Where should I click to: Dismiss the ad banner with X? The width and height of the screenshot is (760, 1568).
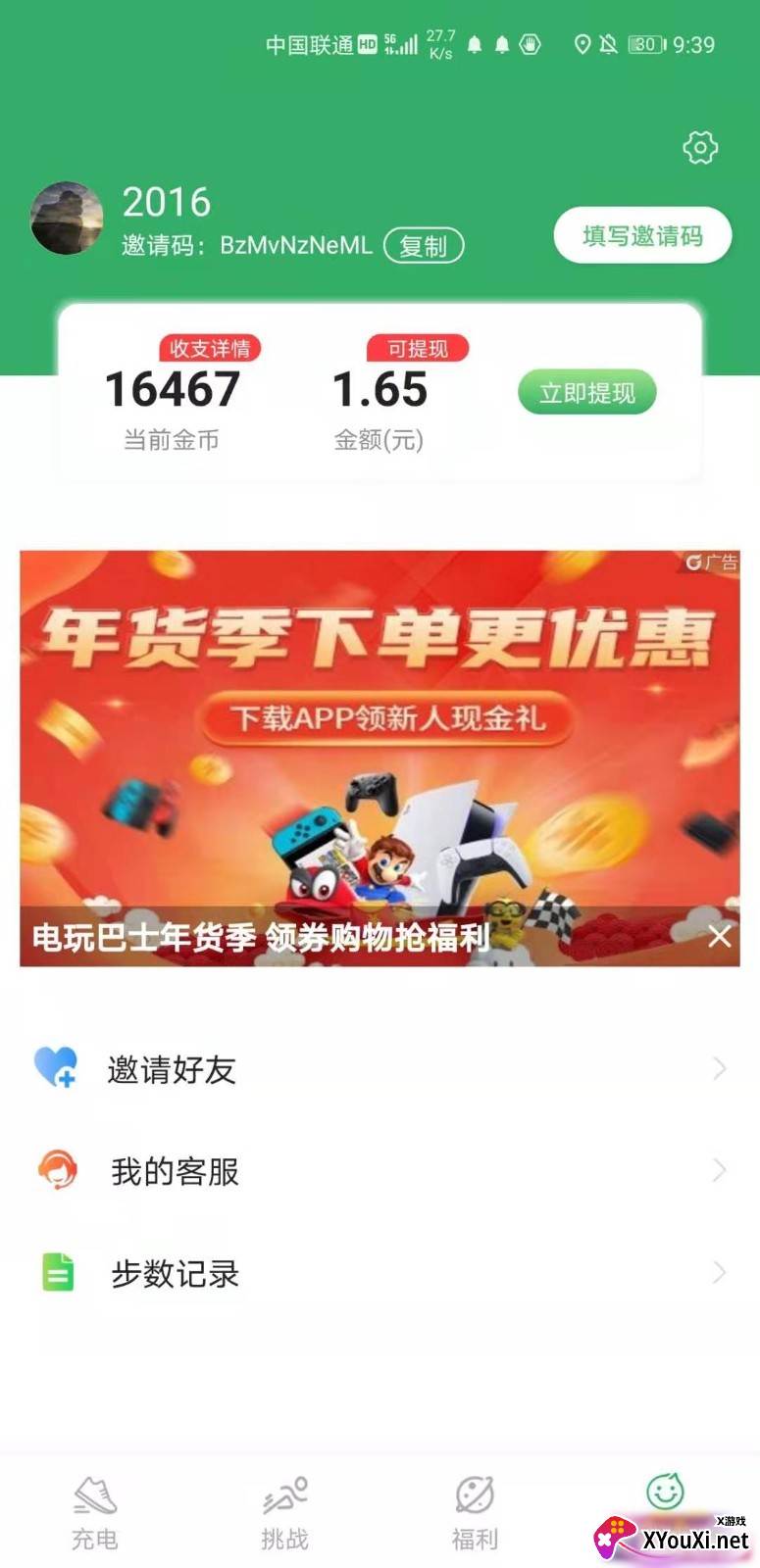(720, 936)
